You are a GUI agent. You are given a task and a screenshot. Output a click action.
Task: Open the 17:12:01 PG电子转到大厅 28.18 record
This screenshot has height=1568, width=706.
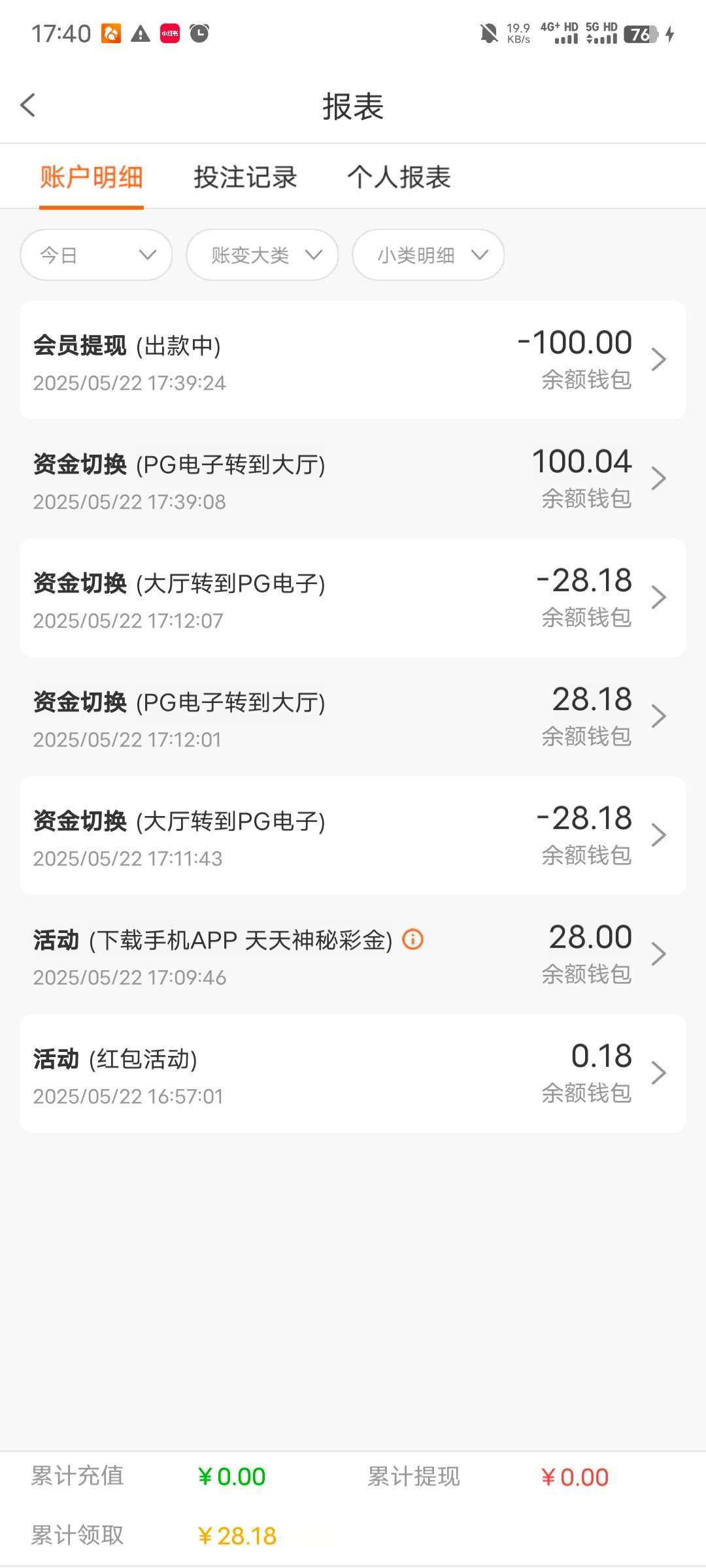[x=353, y=717]
